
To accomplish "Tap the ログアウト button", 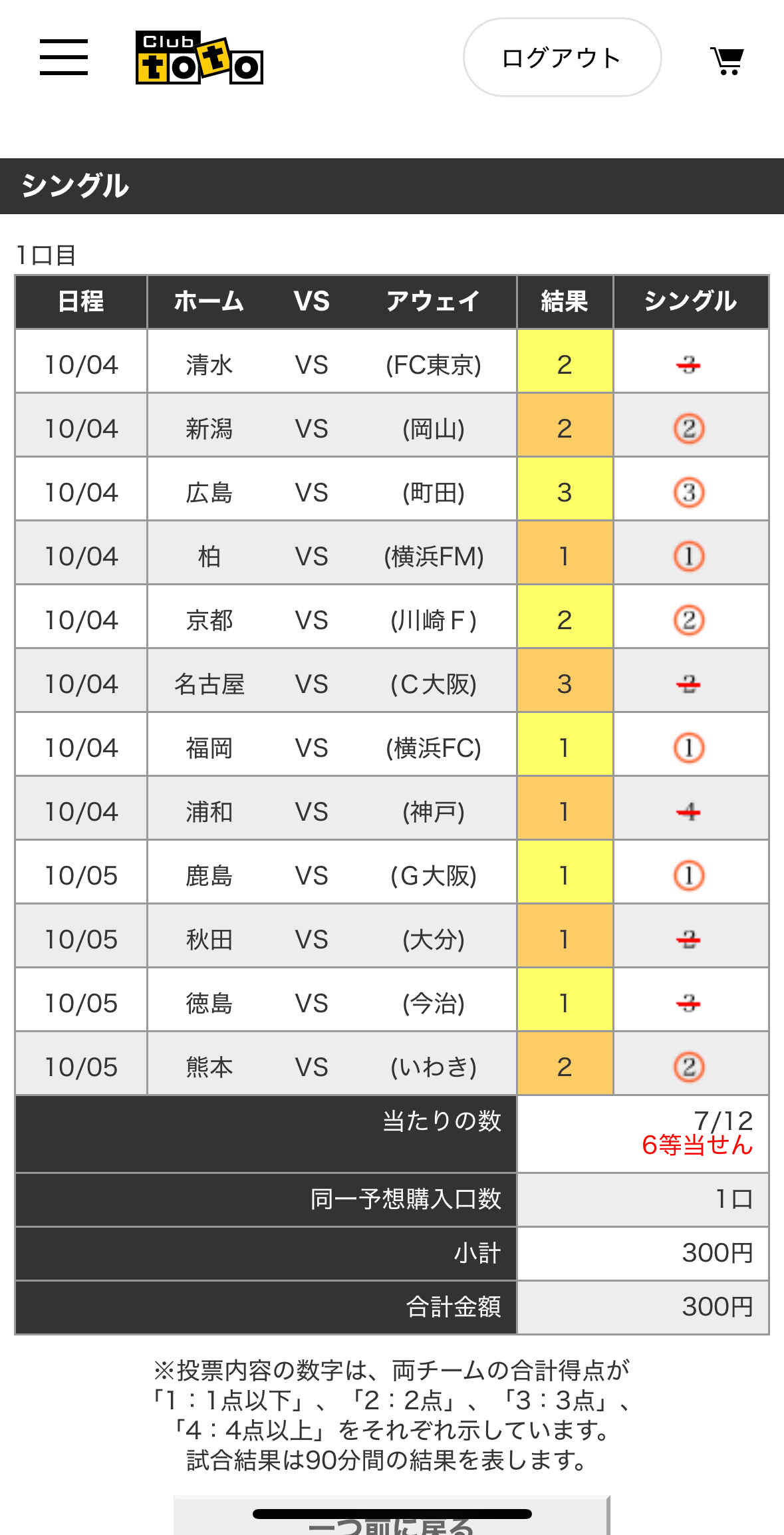I will [562, 58].
